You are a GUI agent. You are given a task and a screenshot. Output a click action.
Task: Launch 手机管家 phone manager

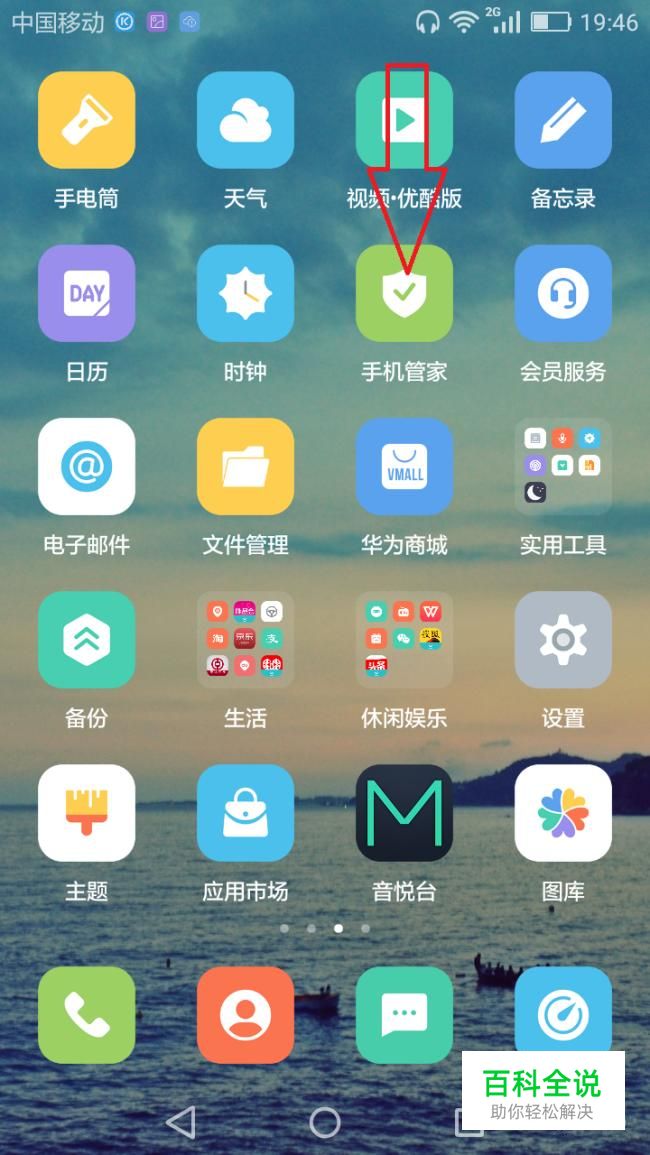[404, 293]
